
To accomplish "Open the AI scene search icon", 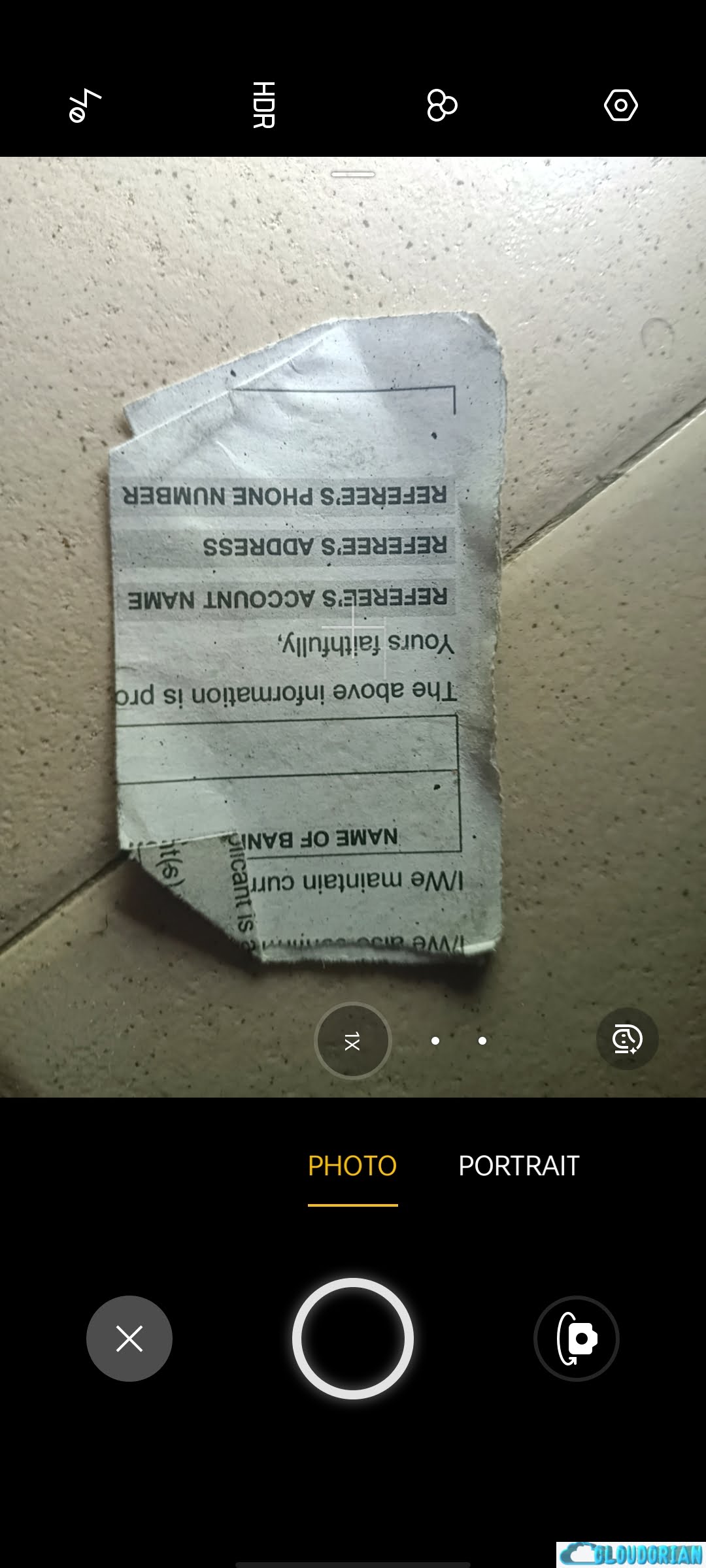I will [x=627, y=1039].
